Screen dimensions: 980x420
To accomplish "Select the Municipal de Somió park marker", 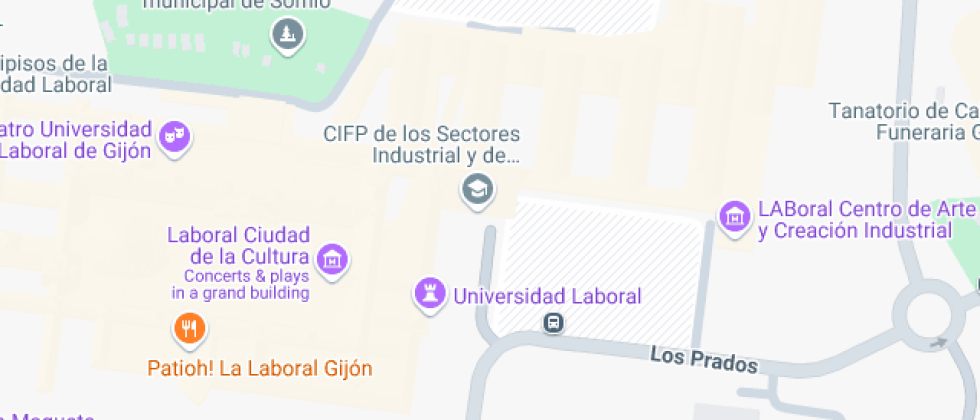I will [x=288, y=34].
